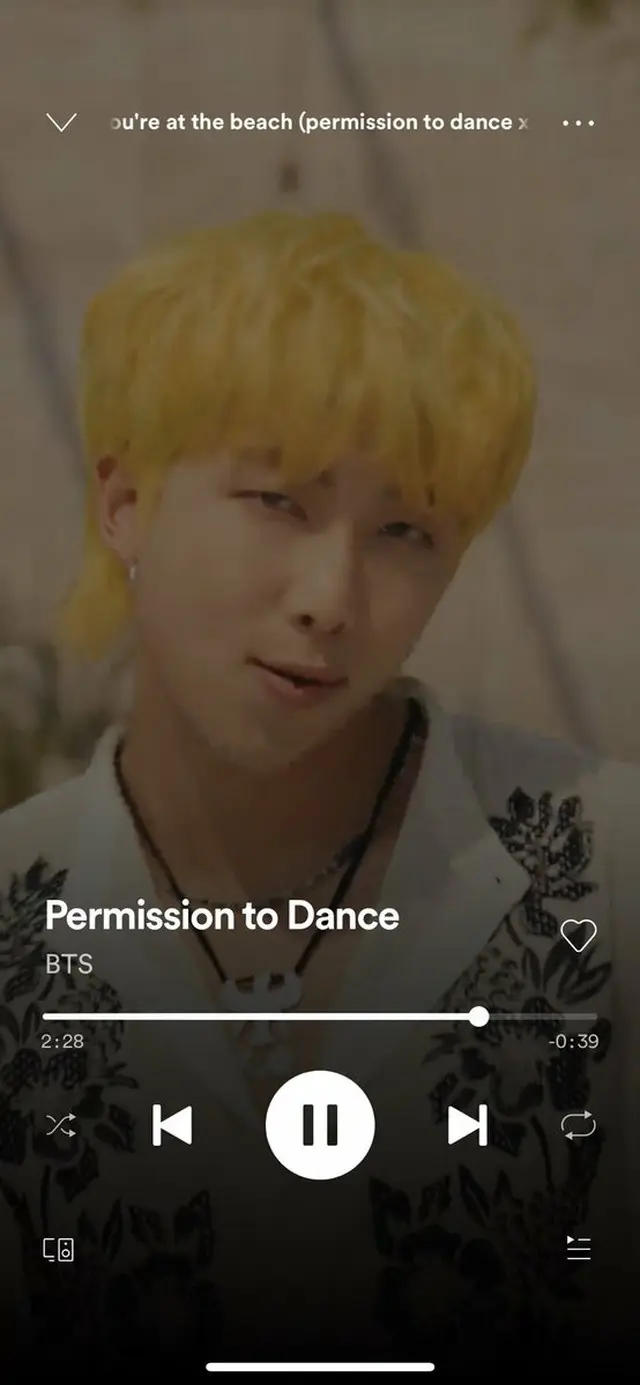Go back to the previous track
The width and height of the screenshot is (640, 1385).
pos(172,1125)
